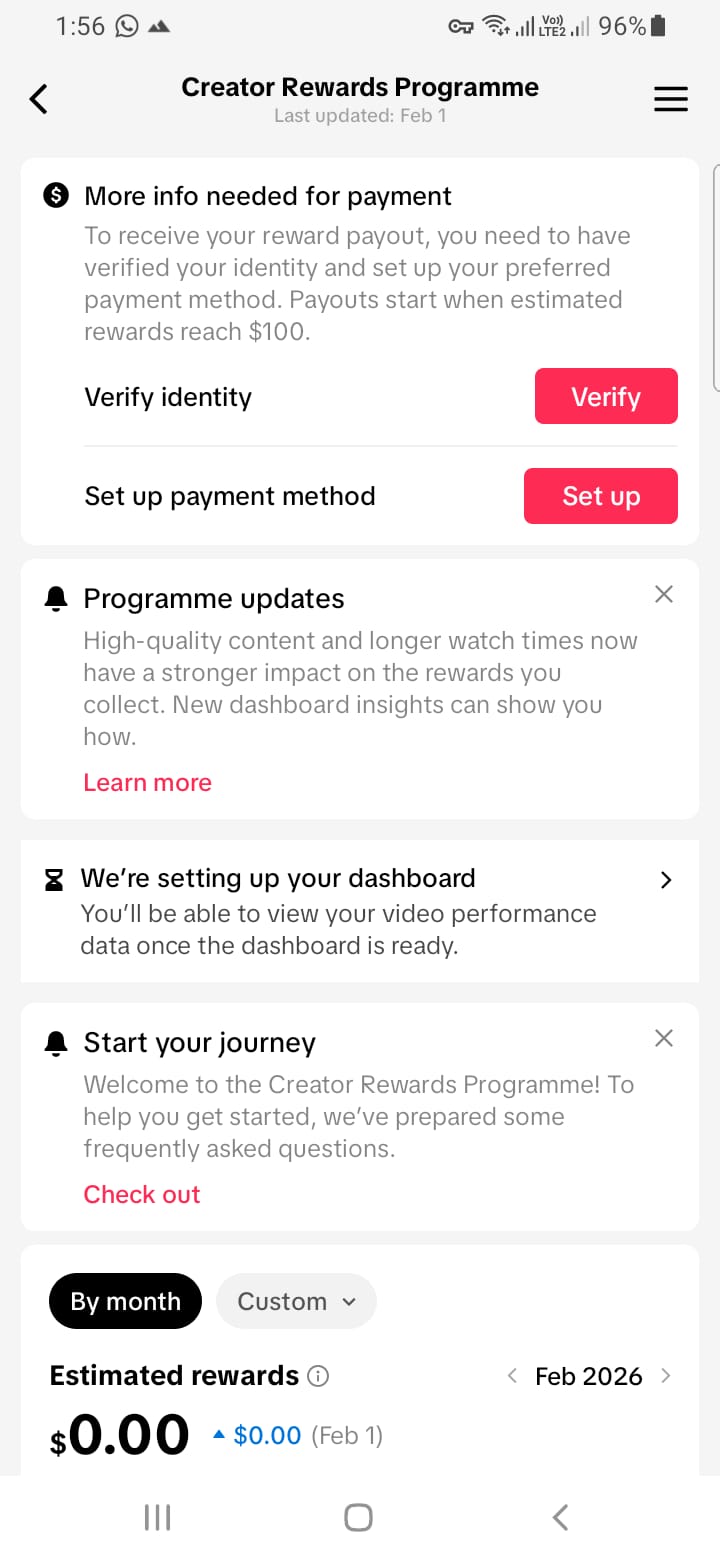Select the By month view

pyautogui.click(x=125, y=1301)
